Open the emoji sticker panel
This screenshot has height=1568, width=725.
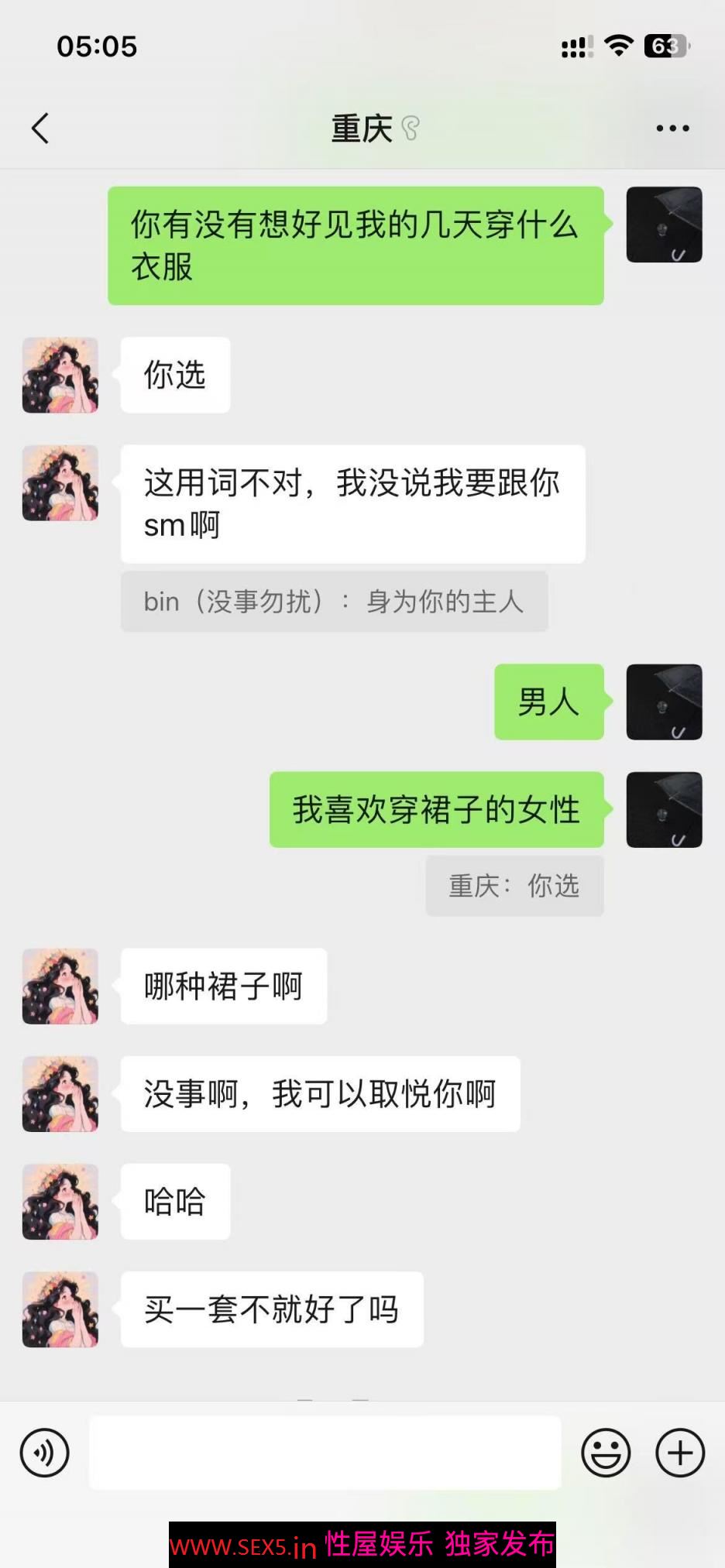click(x=606, y=1453)
